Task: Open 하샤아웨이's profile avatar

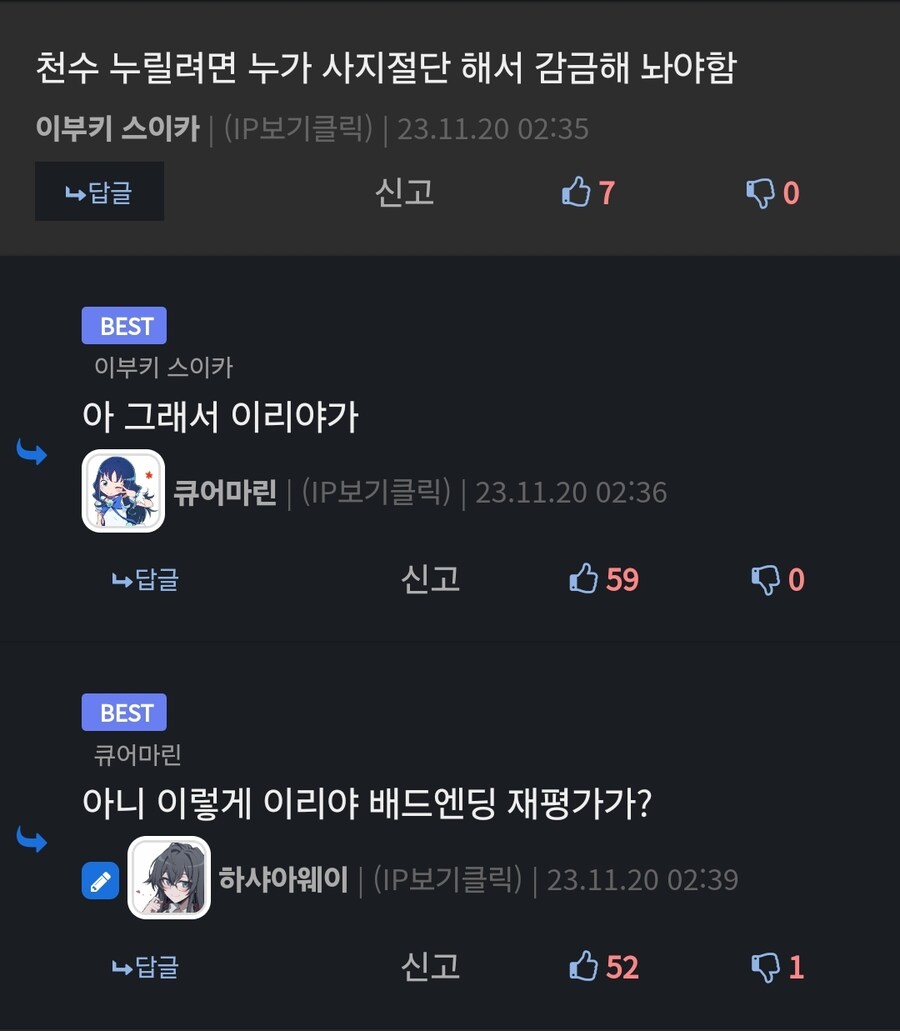Action: click(x=169, y=878)
